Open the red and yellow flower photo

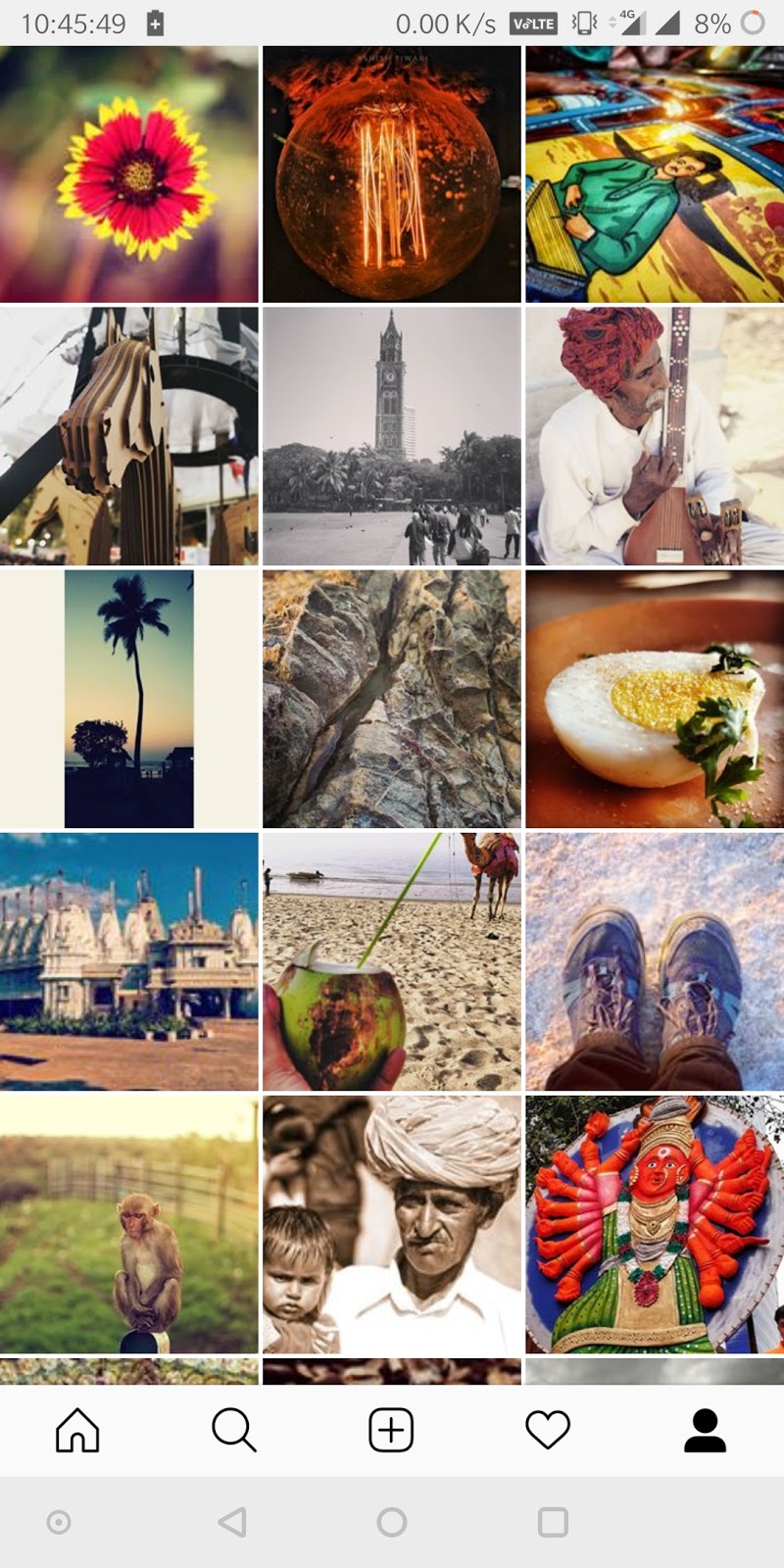(129, 173)
